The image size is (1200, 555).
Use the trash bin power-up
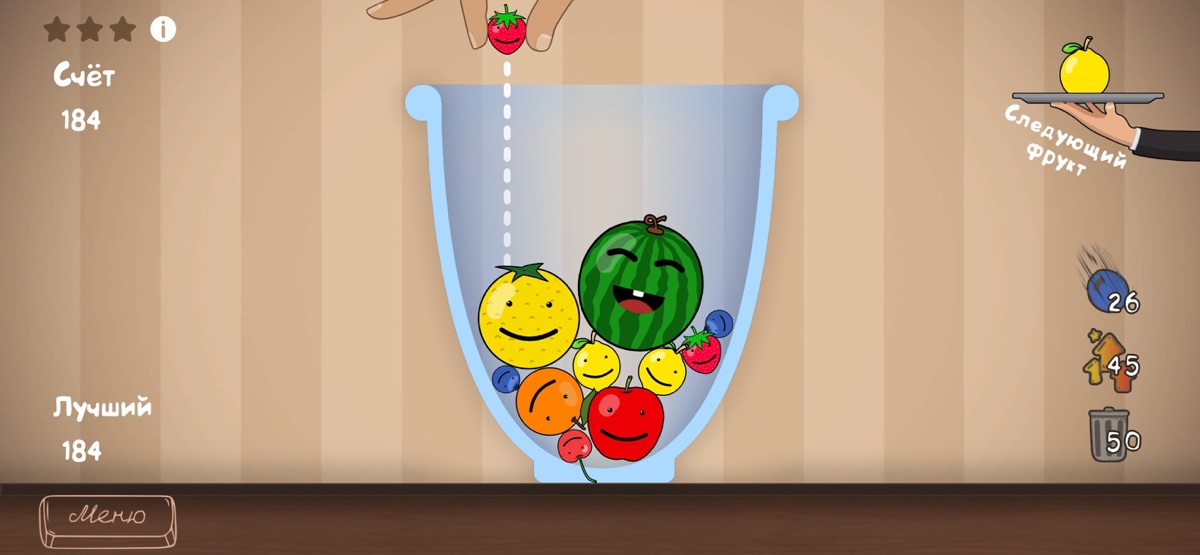pos(1108,436)
